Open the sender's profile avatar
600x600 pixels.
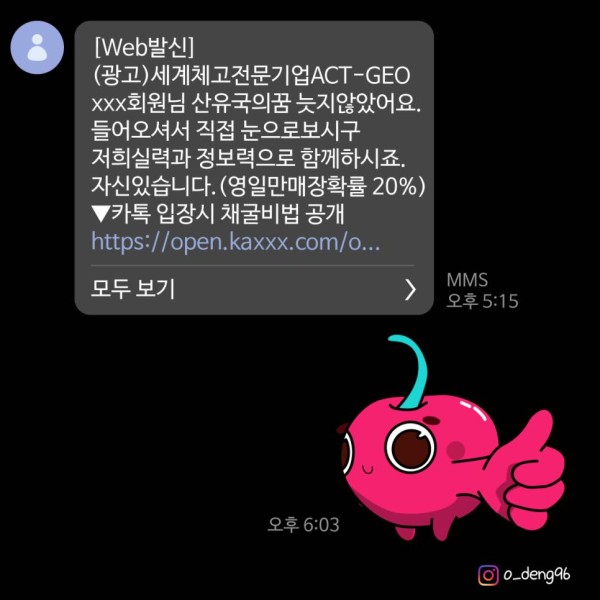(x=39, y=48)
